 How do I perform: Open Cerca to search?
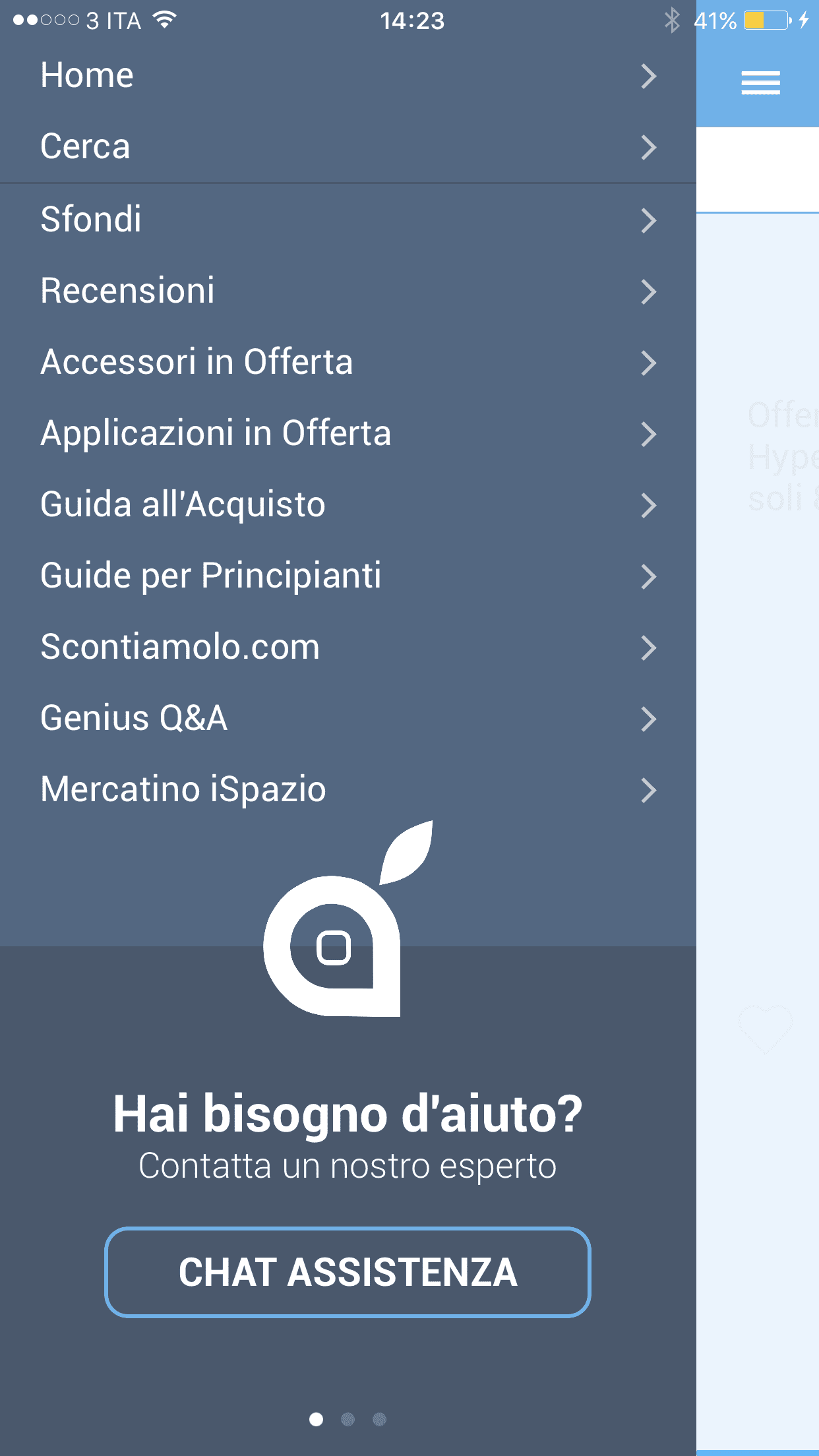coord(348,146)
